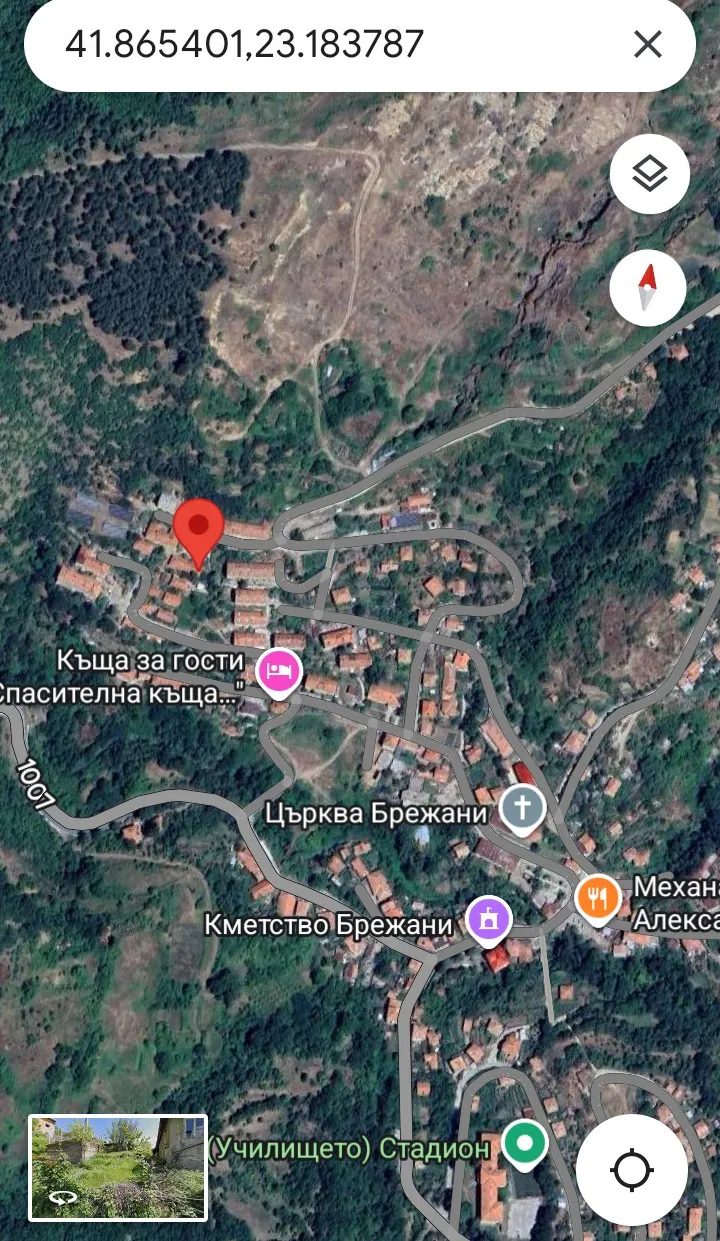Image resolution: width=720 pixels, height=1241 pixels.
Task: Reset map orientation with the compass
Action: pos(648,288)
